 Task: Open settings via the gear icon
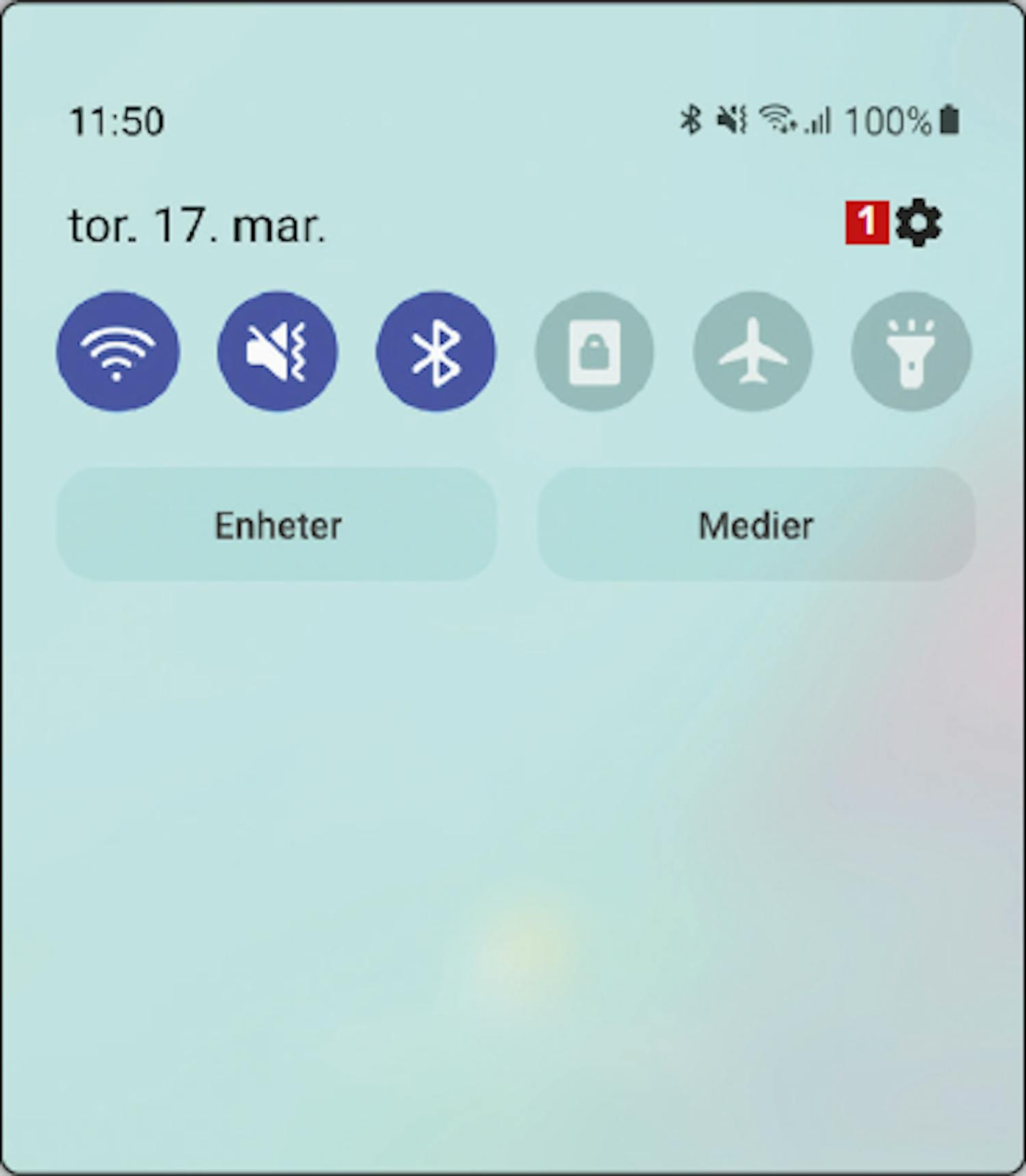pyautogui.click(x=918, y=223)
